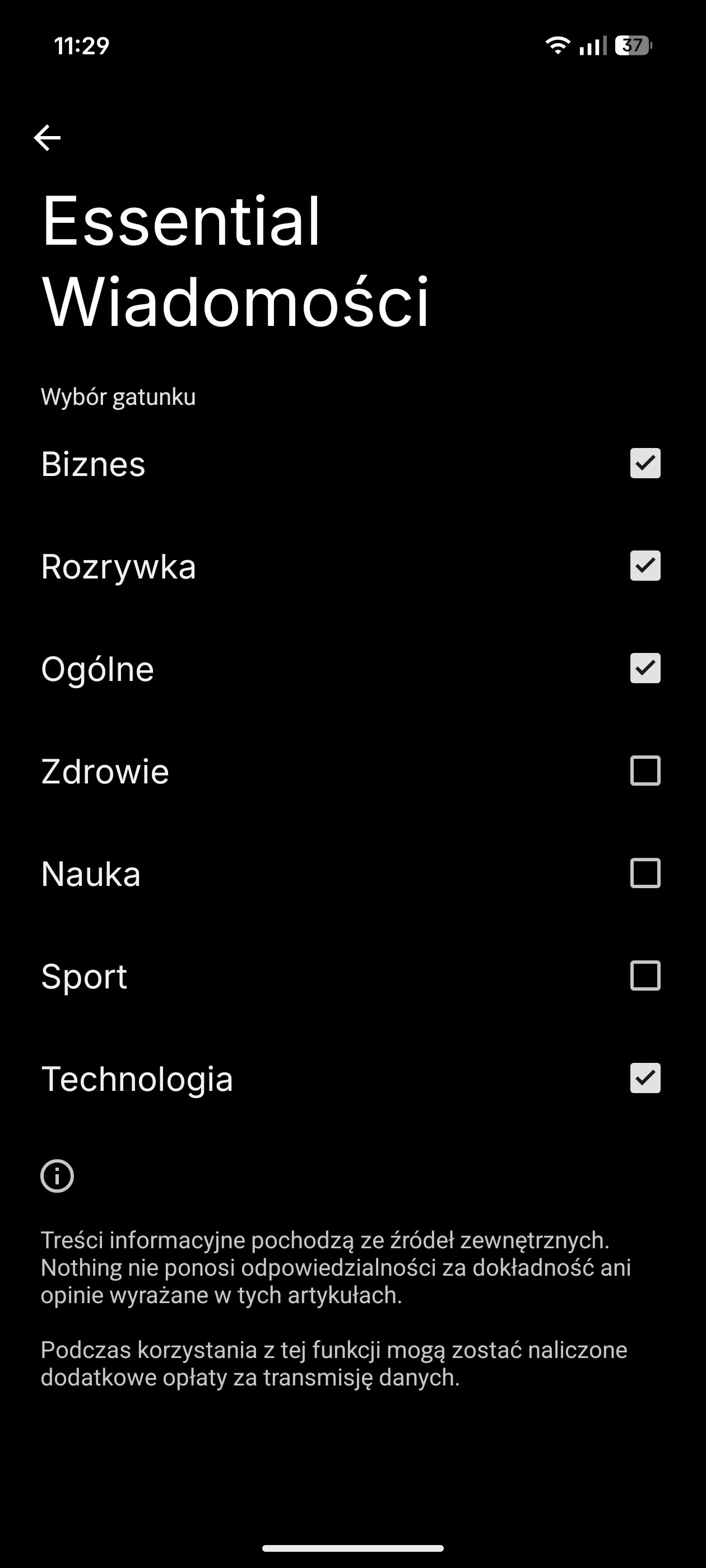The image size is (706, 1568).
Task: Deselect the Rozrywka news genre
Action: click(645, 566)
